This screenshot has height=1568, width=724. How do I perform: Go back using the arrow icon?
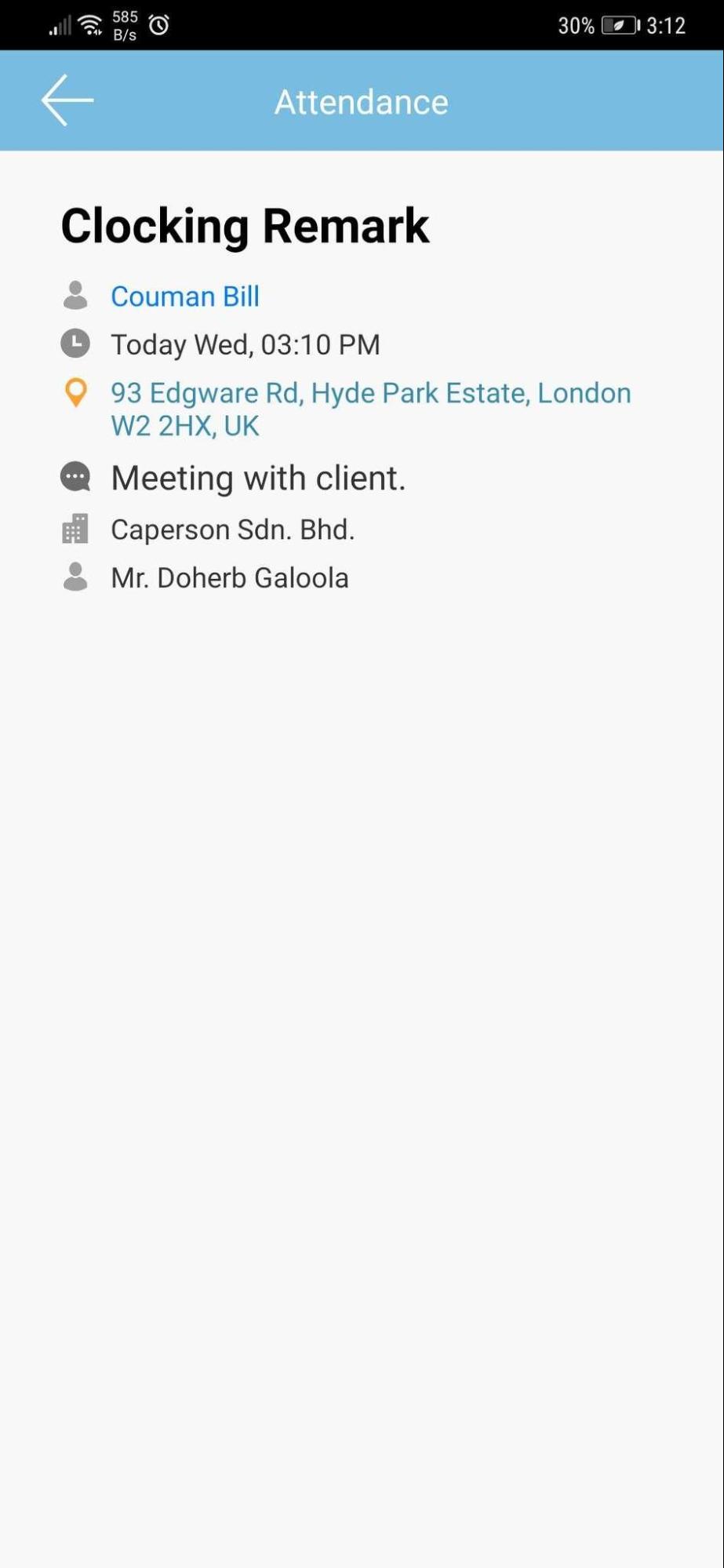[x=67, y=100]
